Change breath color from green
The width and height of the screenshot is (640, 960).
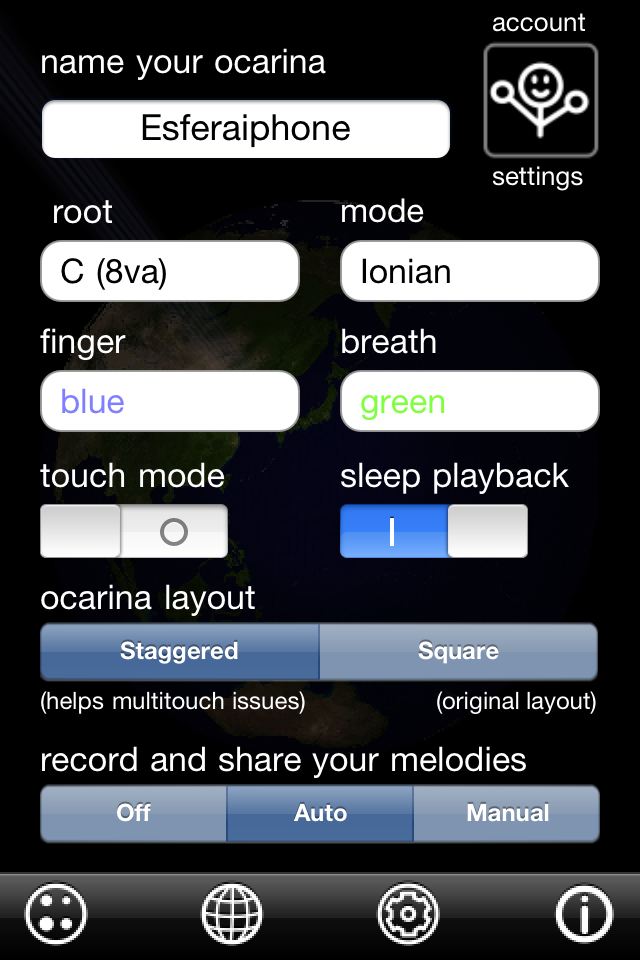469,402
